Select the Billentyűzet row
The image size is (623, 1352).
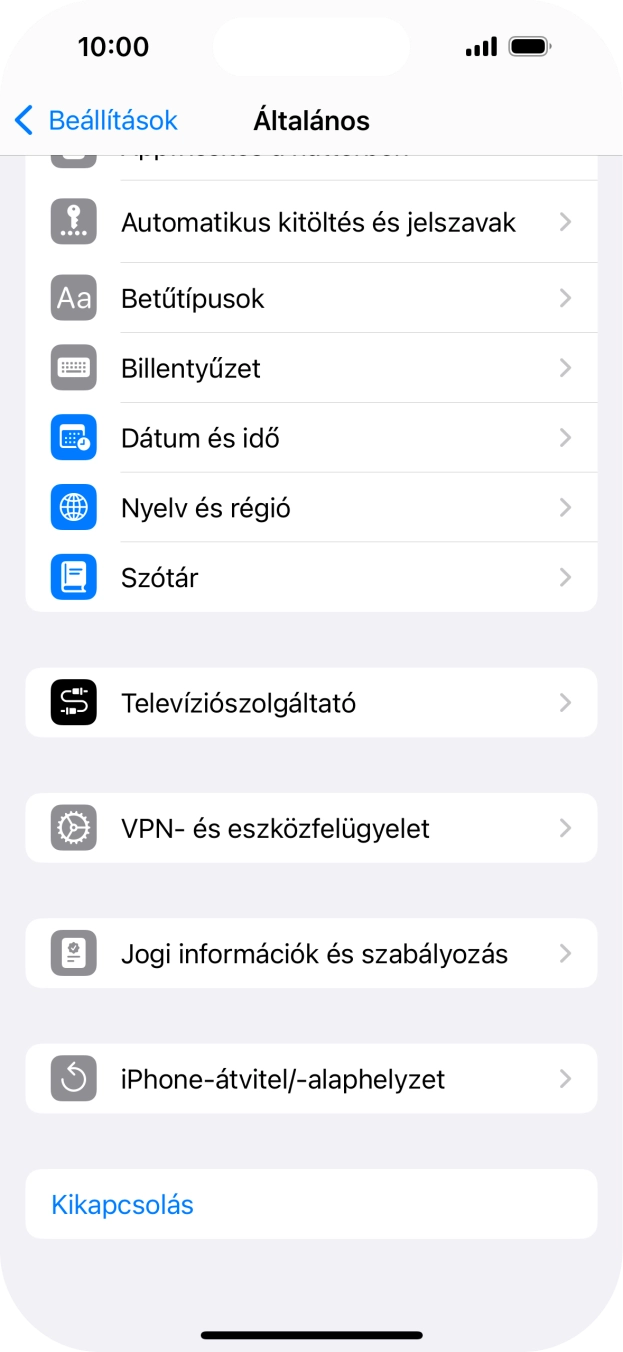(318, 368)
